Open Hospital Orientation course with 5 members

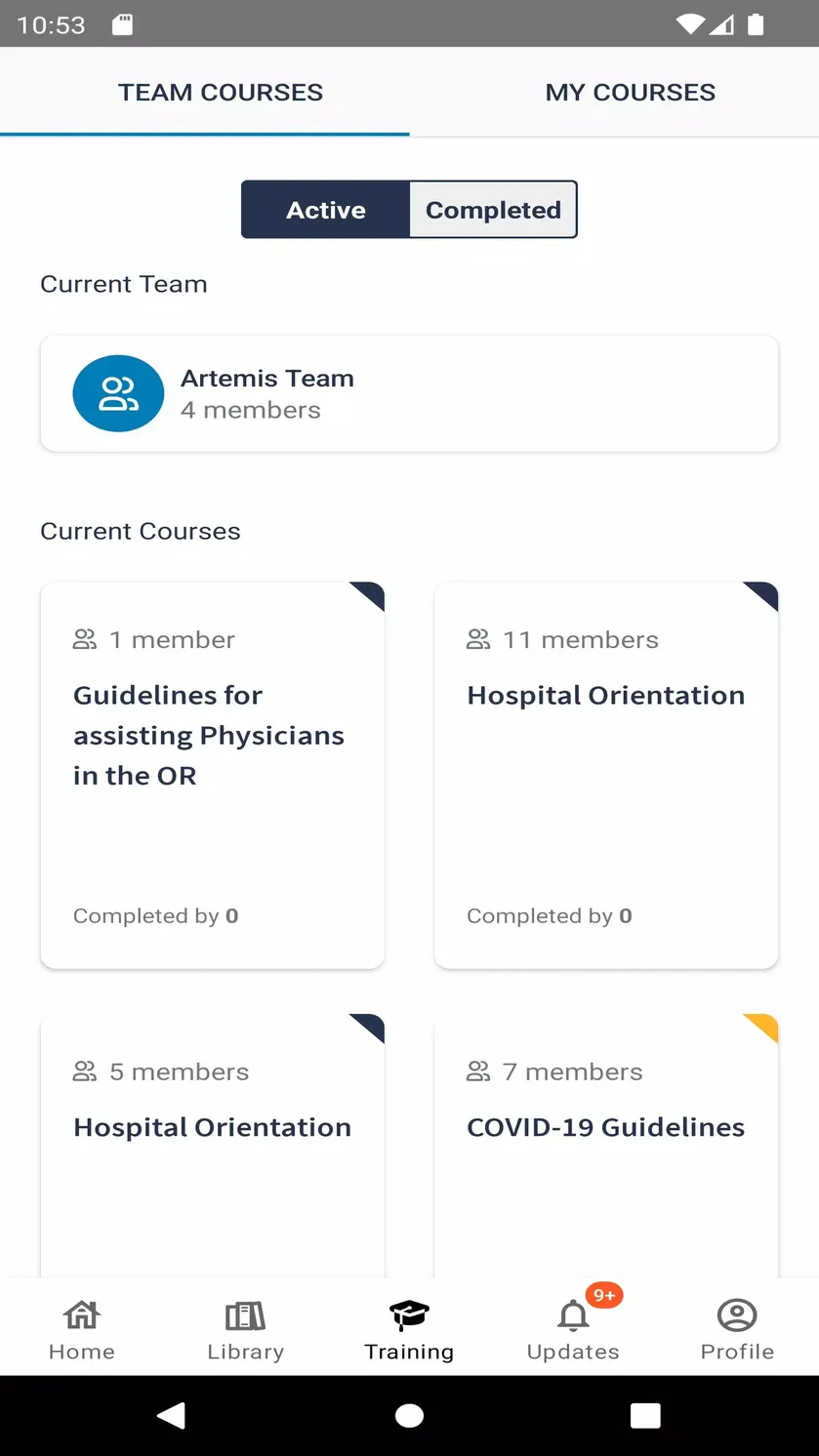[212, 1147]
